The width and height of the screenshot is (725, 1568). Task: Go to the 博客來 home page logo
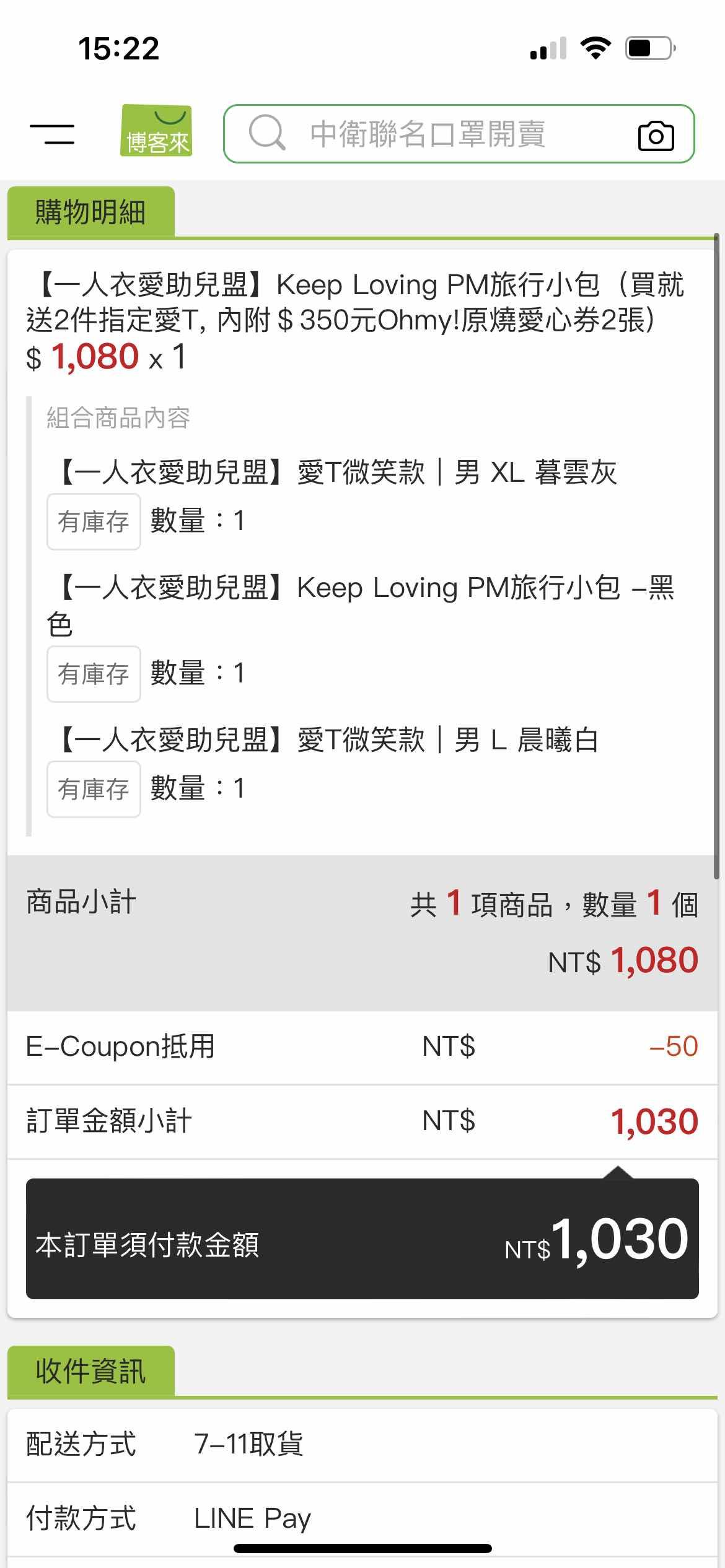click(156, 131)
